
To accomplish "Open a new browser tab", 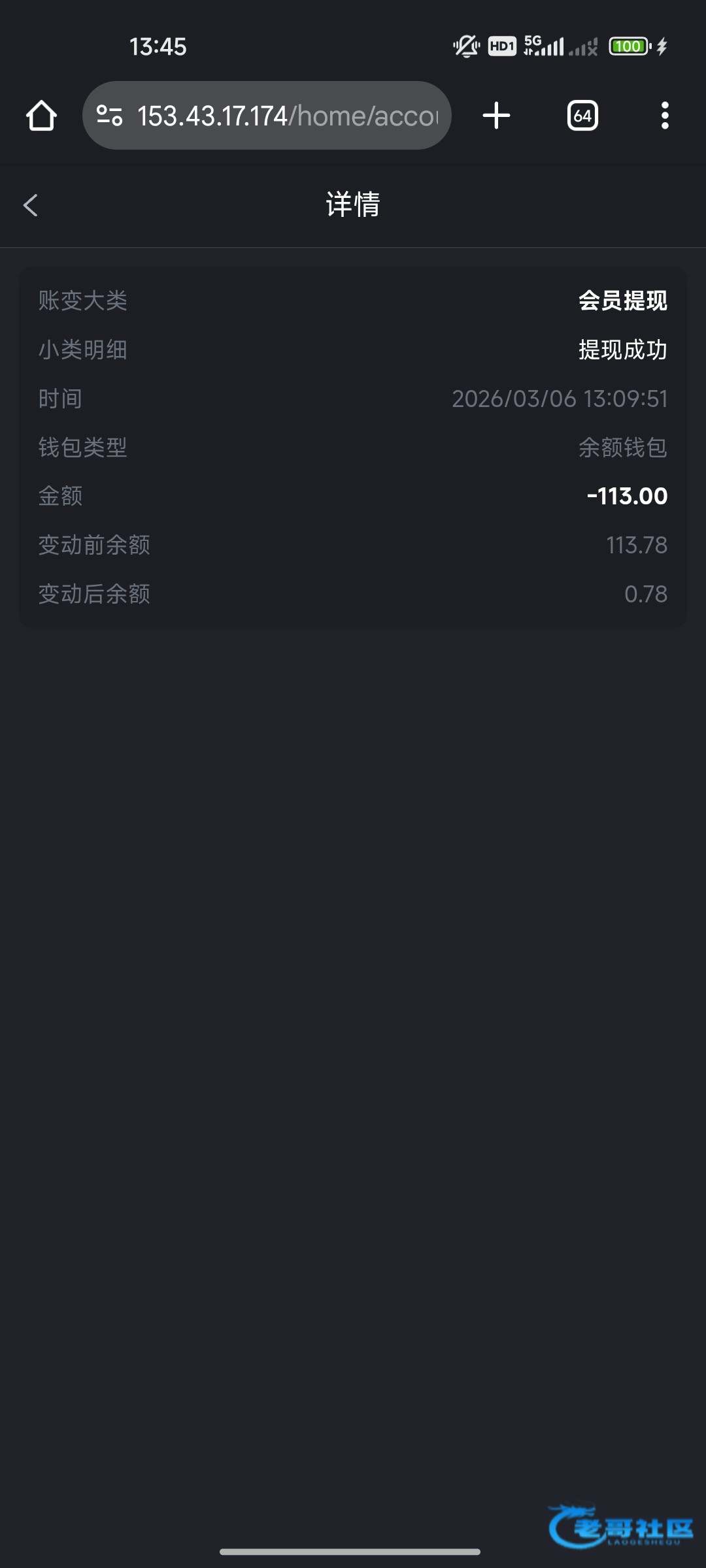I will 496,116.
